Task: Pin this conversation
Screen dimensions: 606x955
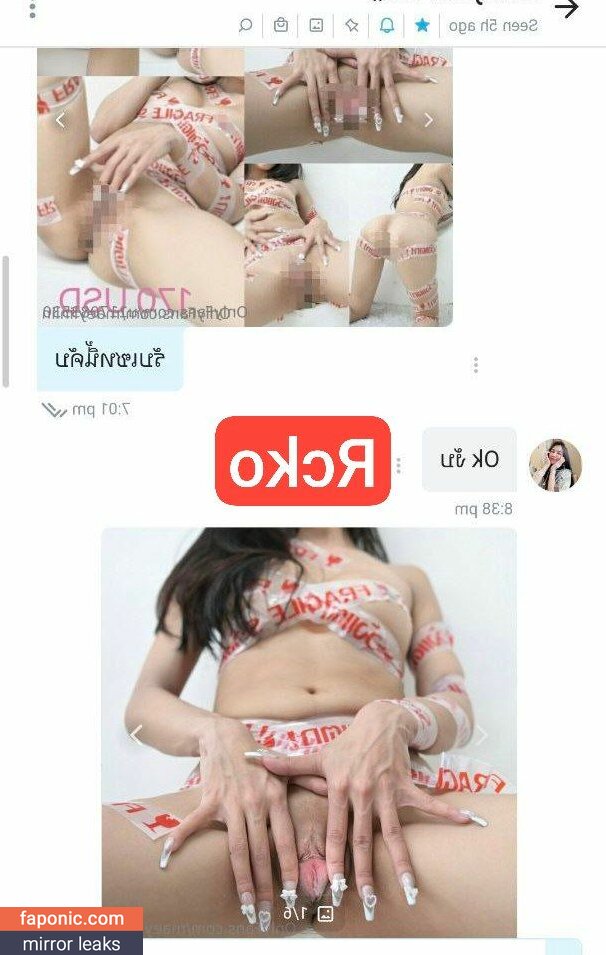Action: pyautogui.click(x=351, y=26)
